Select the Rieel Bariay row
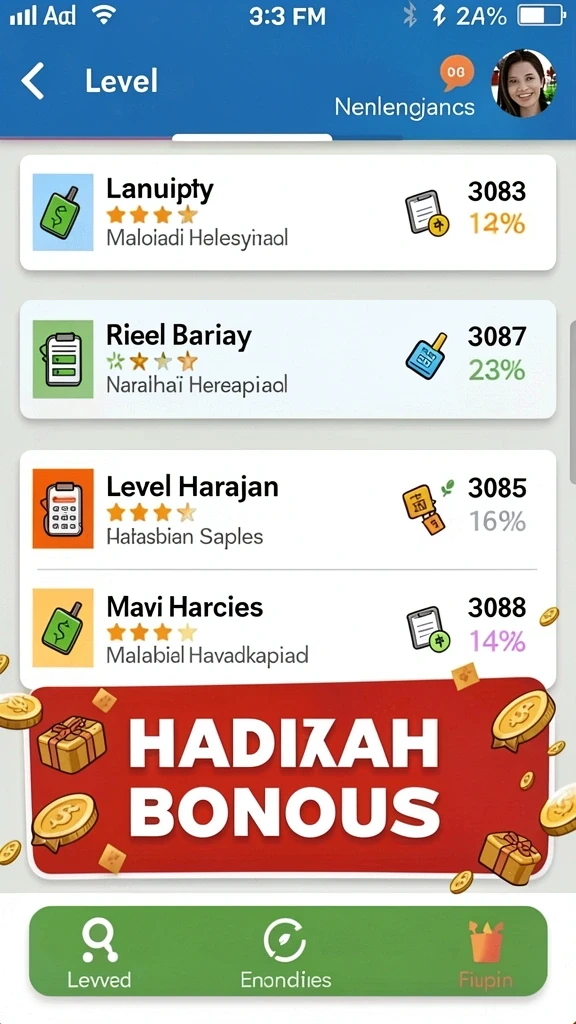 (x=288, y=359)
